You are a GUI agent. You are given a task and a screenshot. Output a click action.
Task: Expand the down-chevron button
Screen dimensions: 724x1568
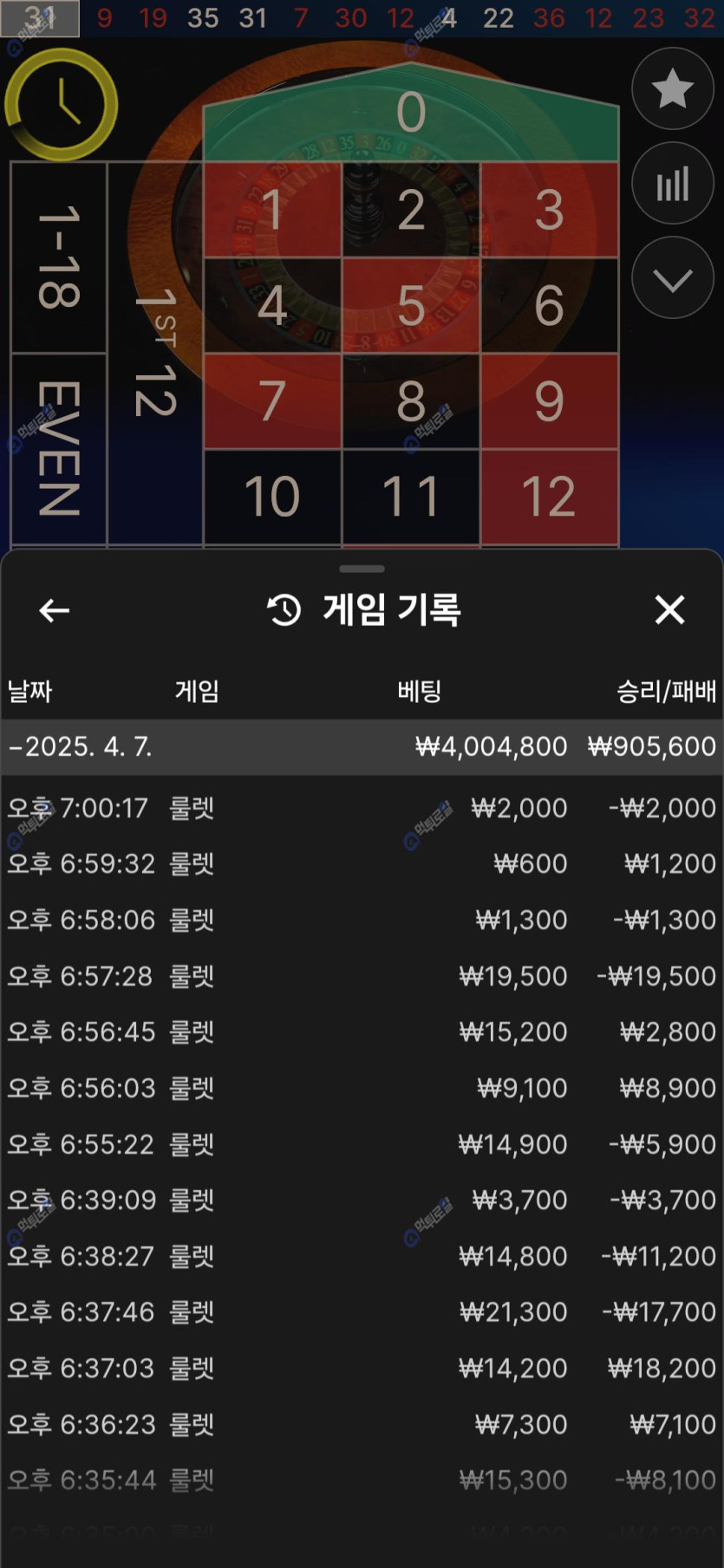673,278
